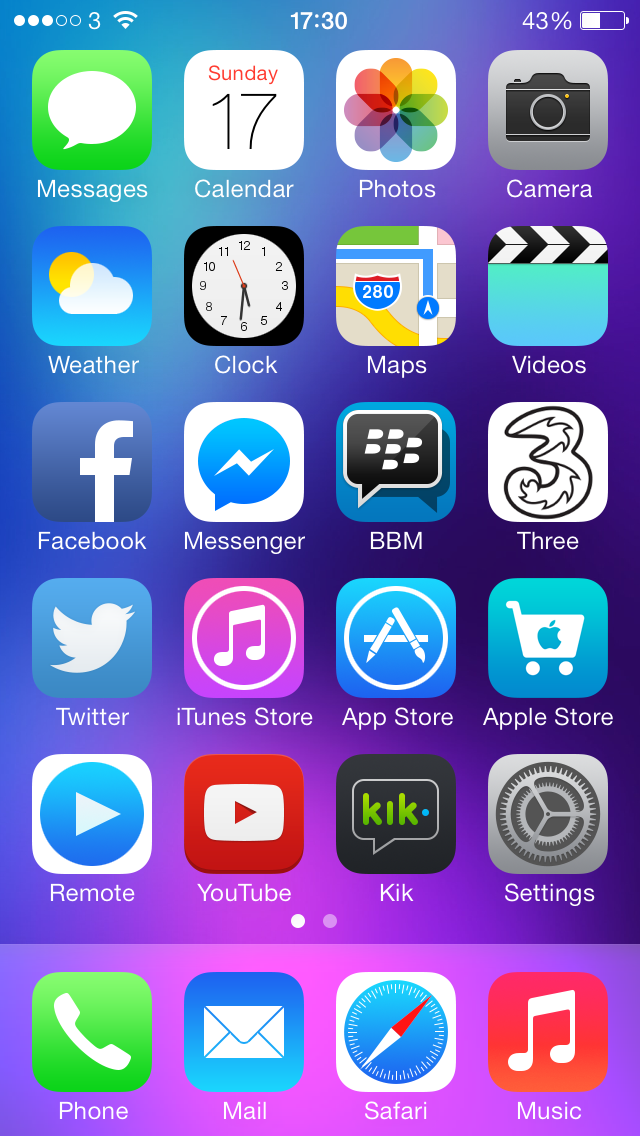Launch Kik messenger
The image size is (640, 1136).
click(x=396, y=814)
